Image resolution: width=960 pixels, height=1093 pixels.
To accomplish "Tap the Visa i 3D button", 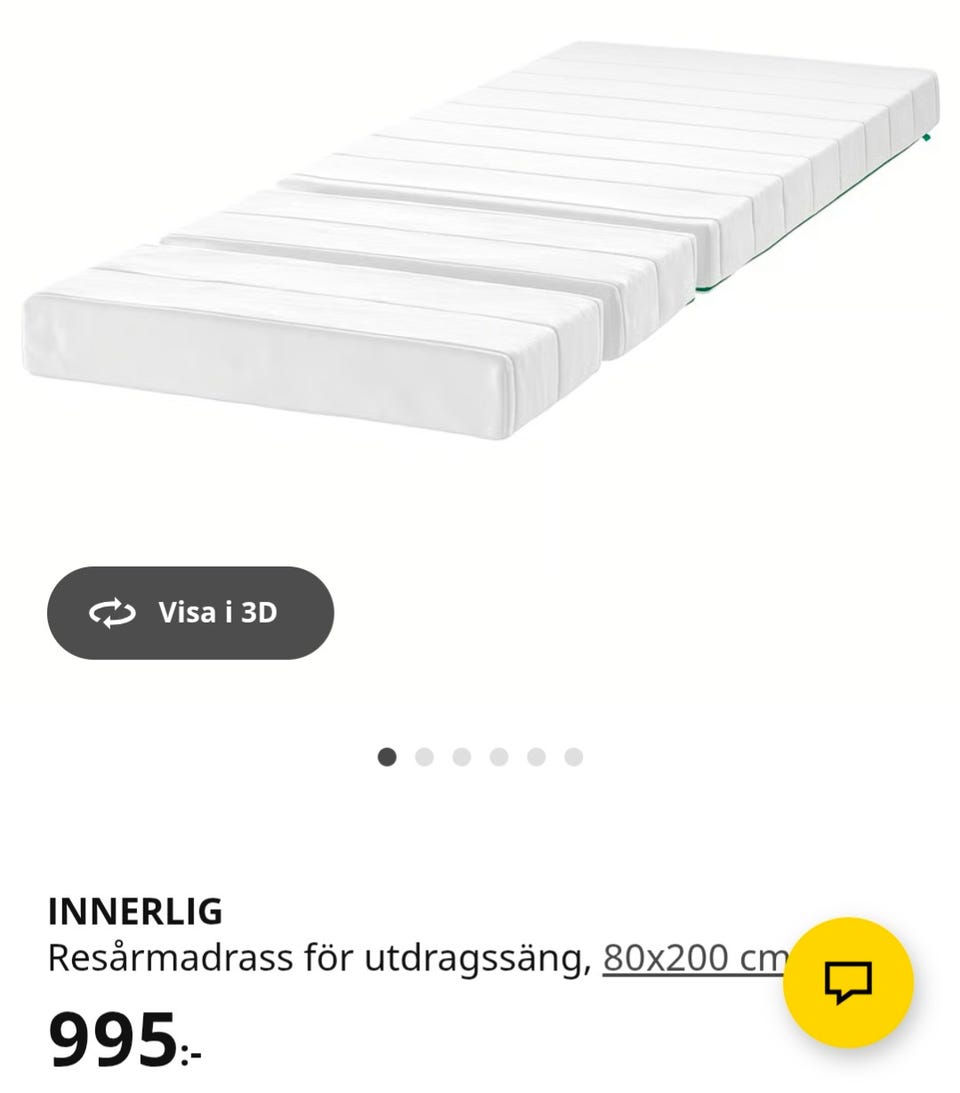I will [x=190, y=613].
